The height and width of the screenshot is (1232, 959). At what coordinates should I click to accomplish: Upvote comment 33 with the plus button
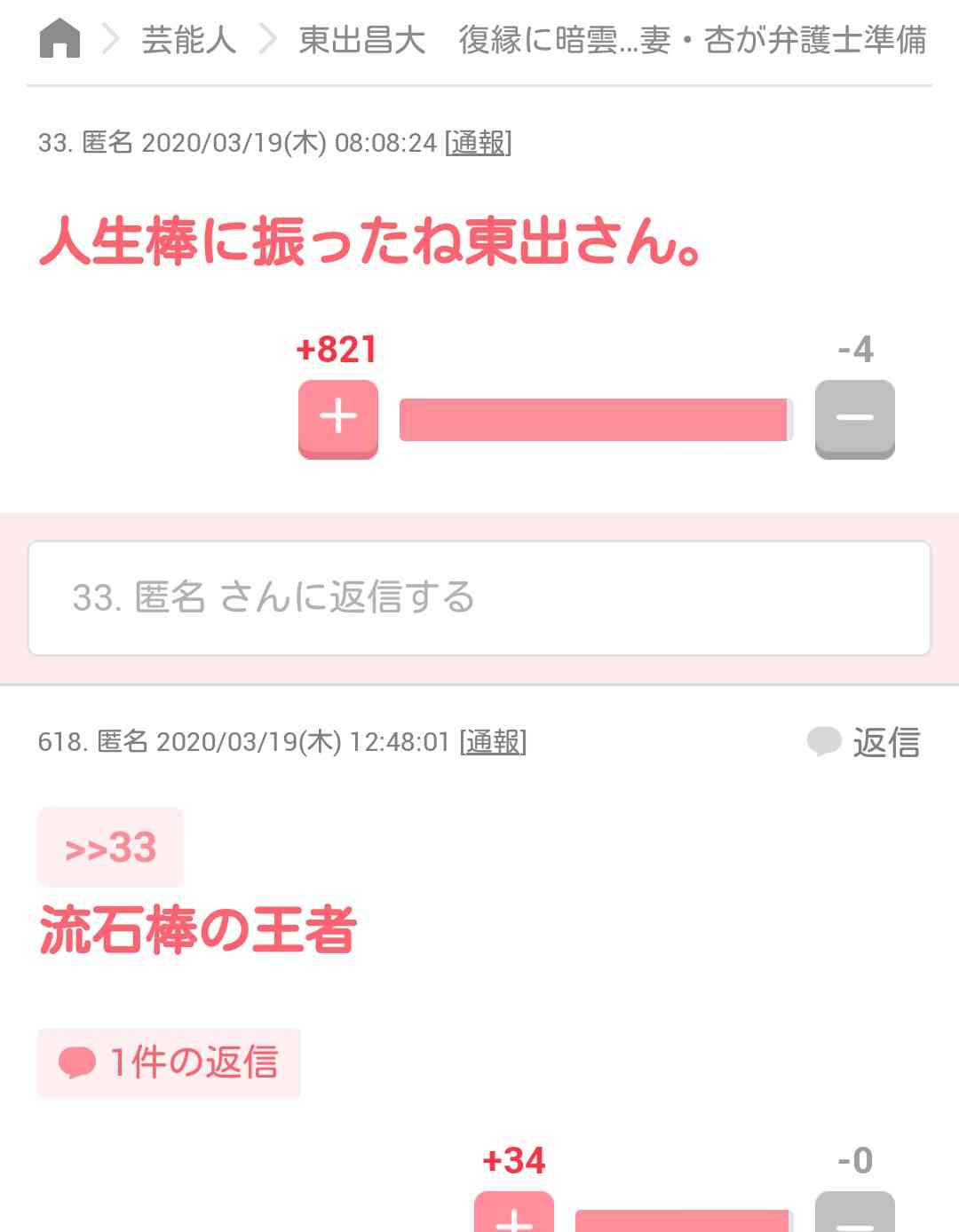click(x=338, y=418)
